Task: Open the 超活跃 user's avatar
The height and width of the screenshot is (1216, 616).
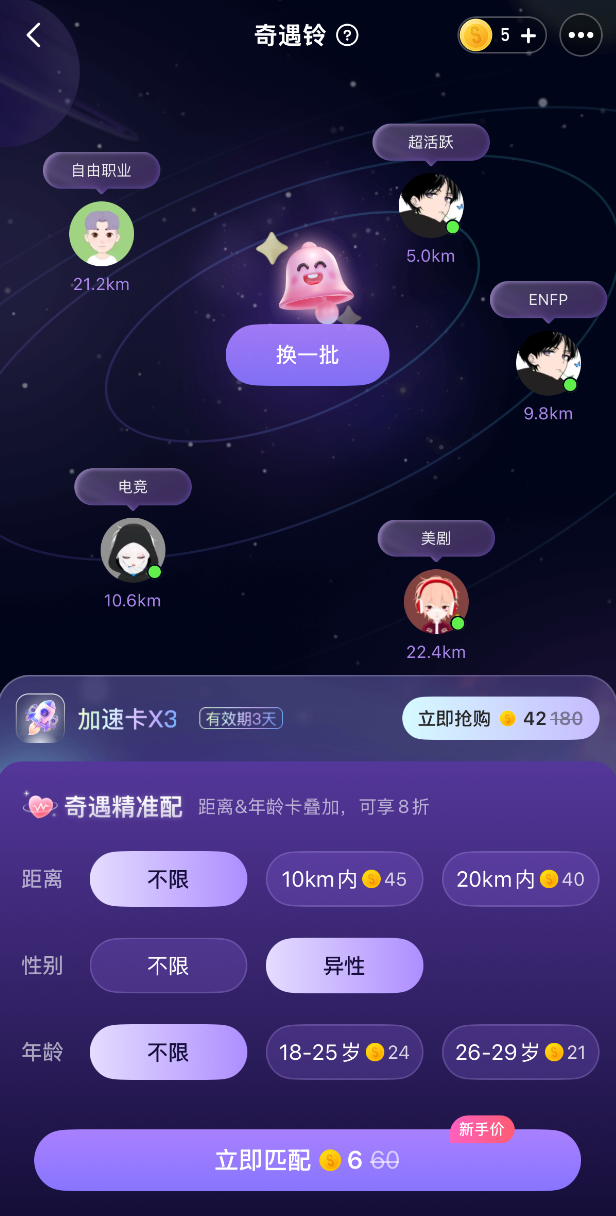Action: coord(431,206)
